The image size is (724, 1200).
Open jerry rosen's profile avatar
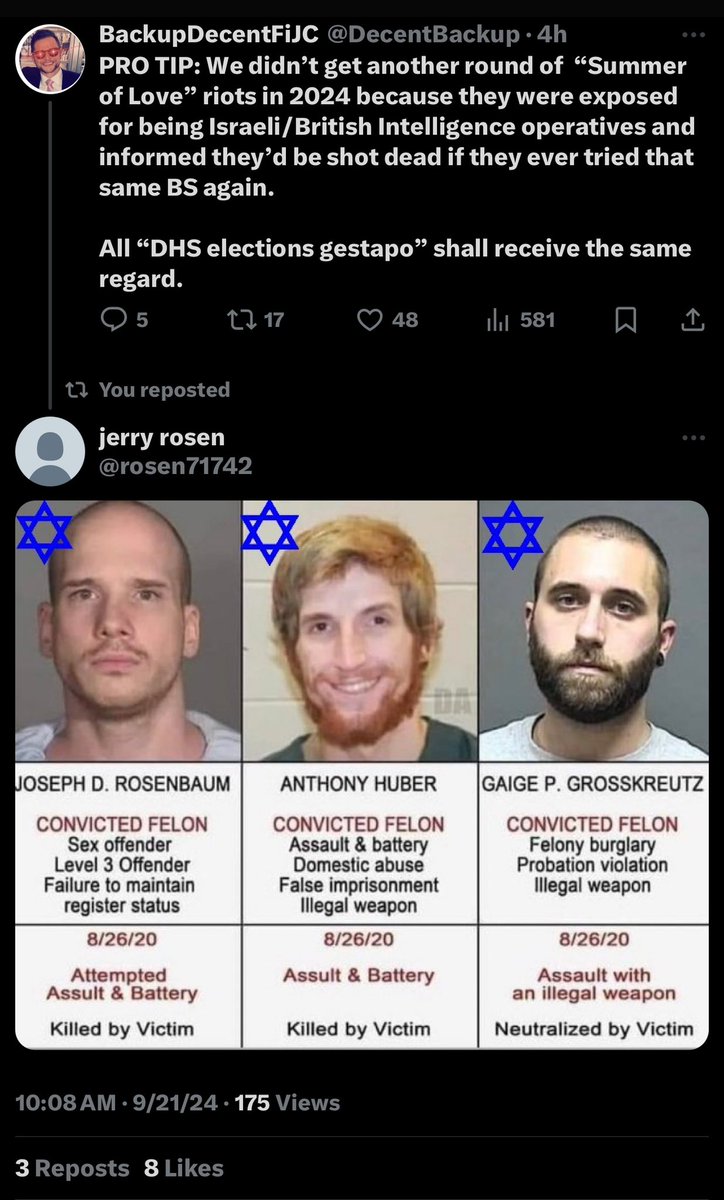coord(50,452)
